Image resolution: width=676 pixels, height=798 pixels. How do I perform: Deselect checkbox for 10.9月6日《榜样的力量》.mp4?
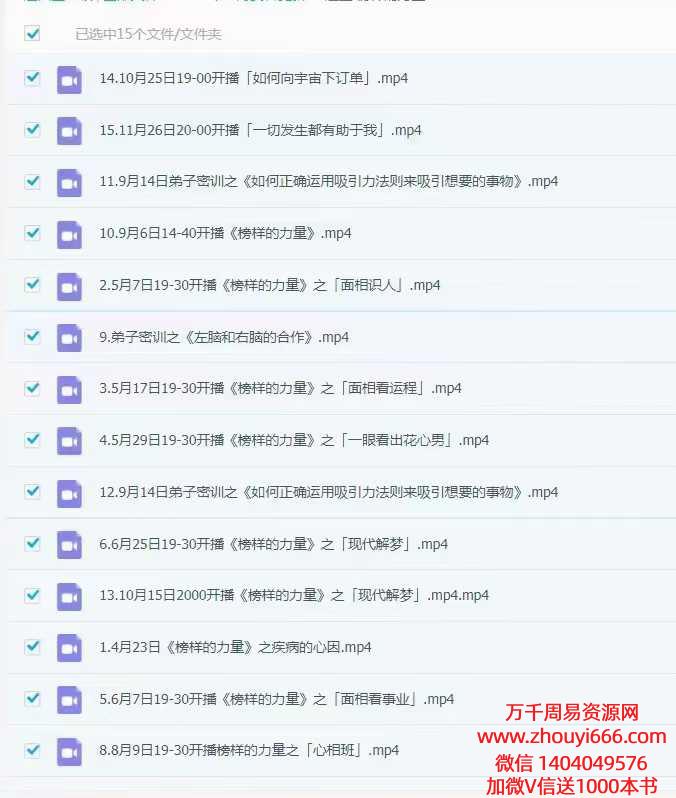[33, 233]
